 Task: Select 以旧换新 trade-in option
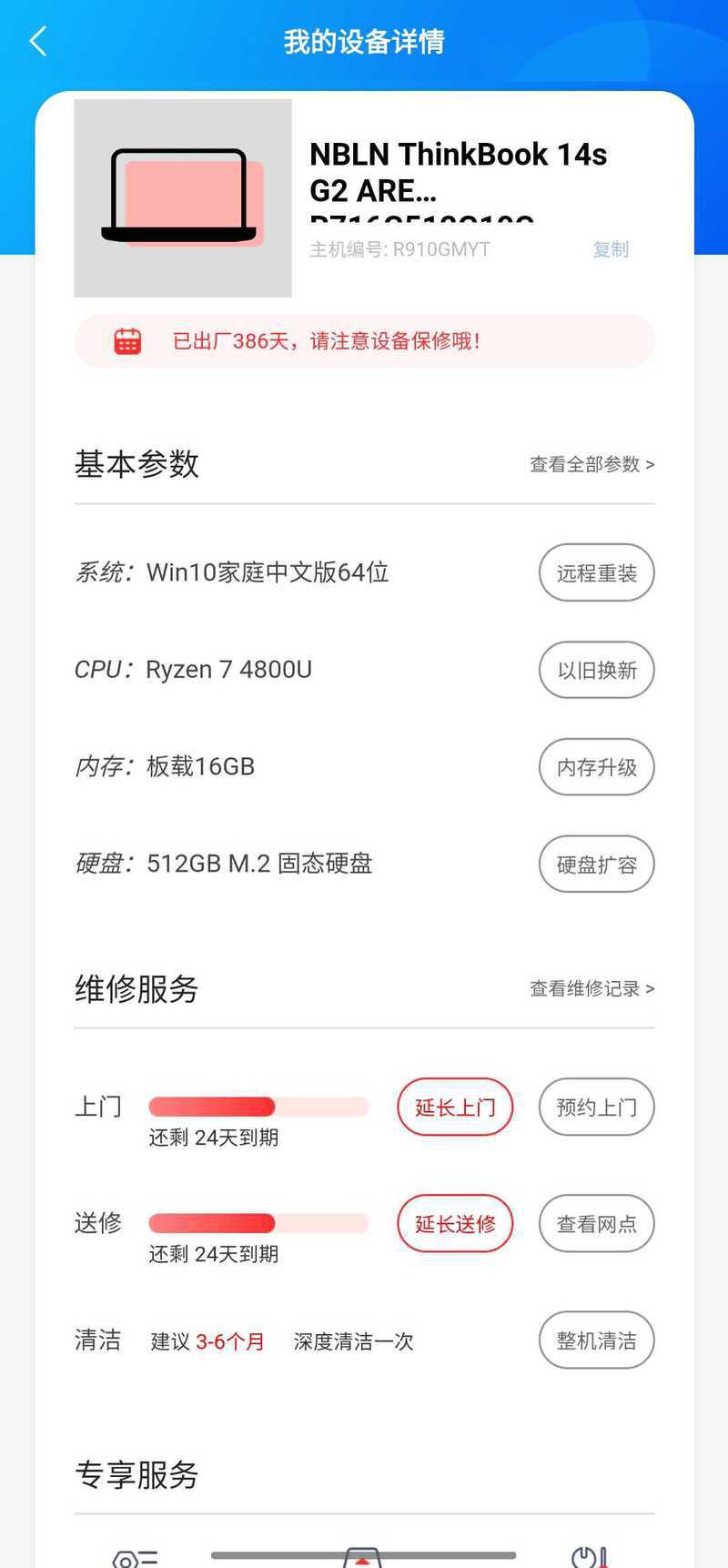(596, 671)
